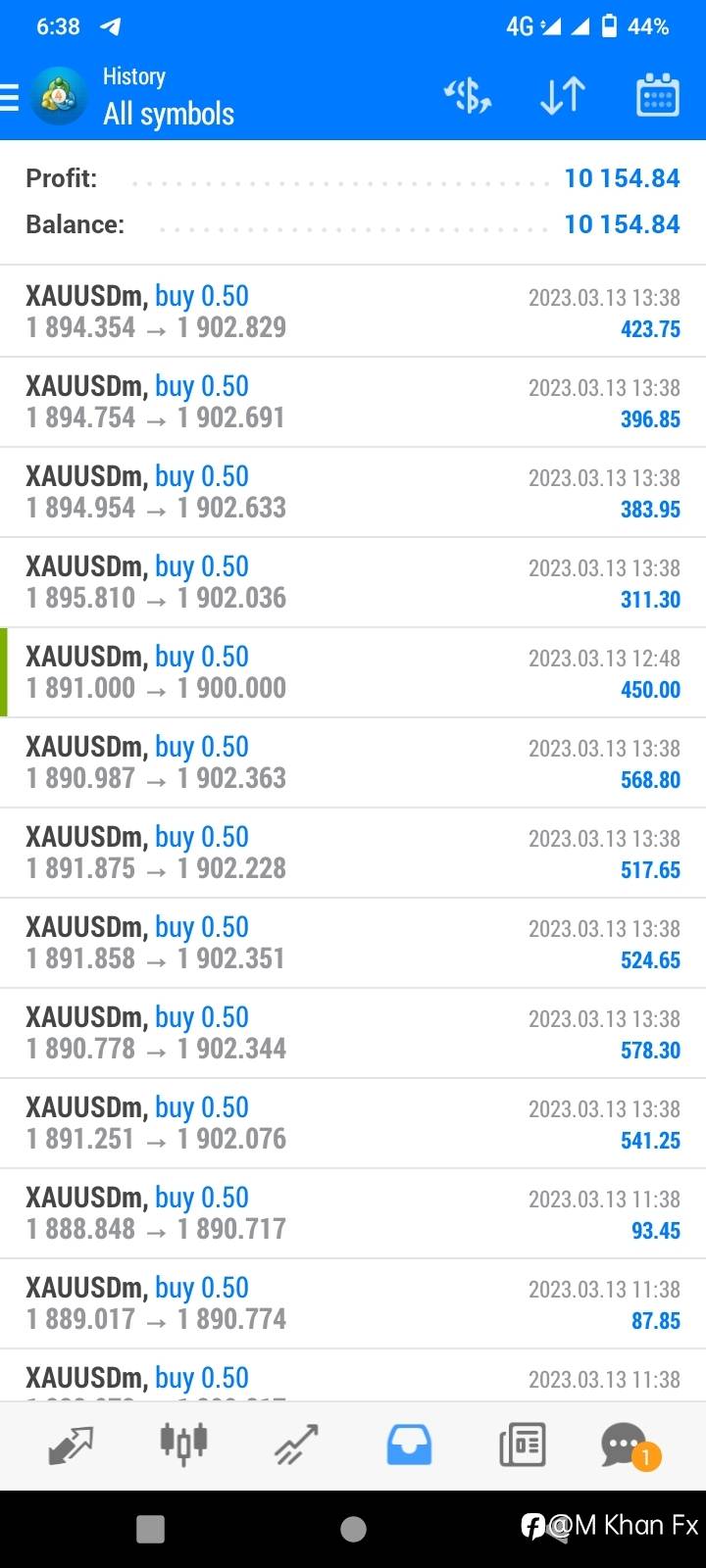Expand the trade with profit 383.95
The width and height of the screenshot is (706, 1568).
(x=353, y=492)
